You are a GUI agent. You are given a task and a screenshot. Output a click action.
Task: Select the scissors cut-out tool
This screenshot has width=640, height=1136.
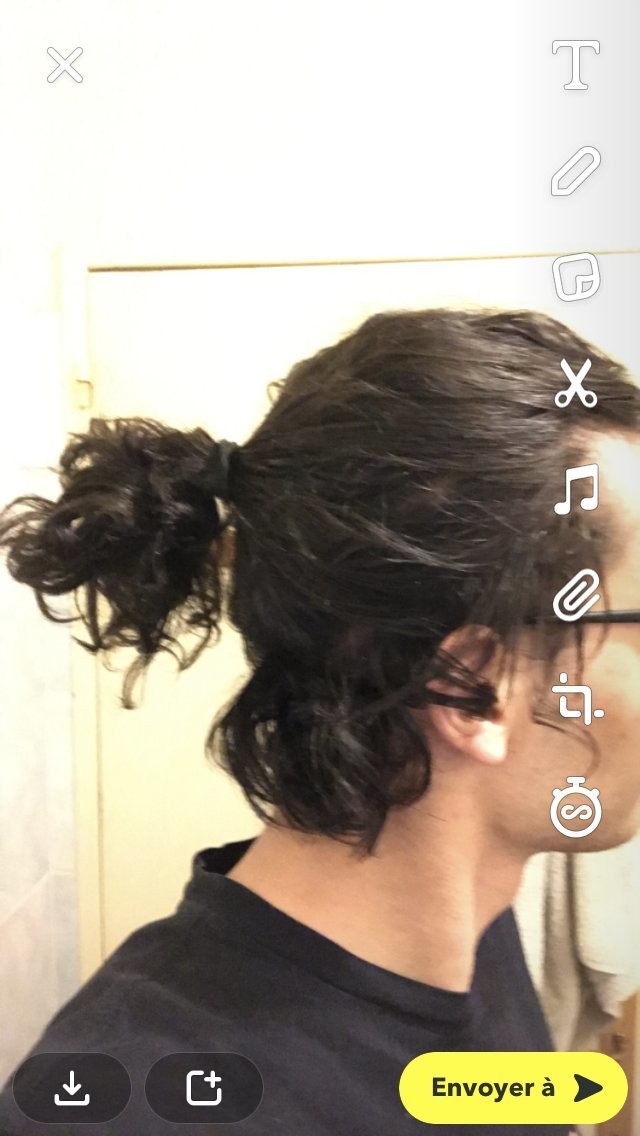pos(576,383)
